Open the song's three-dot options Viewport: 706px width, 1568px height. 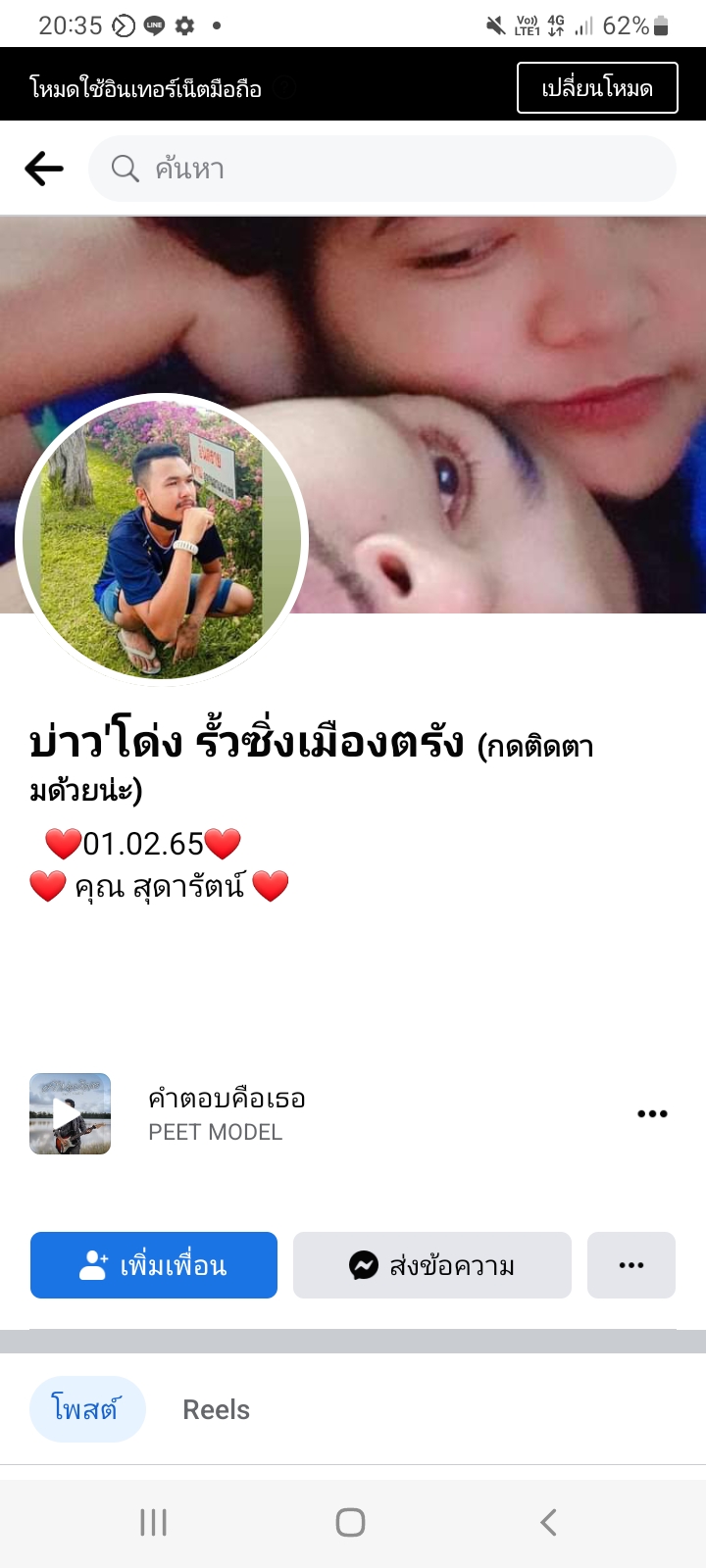[652, 1113]
